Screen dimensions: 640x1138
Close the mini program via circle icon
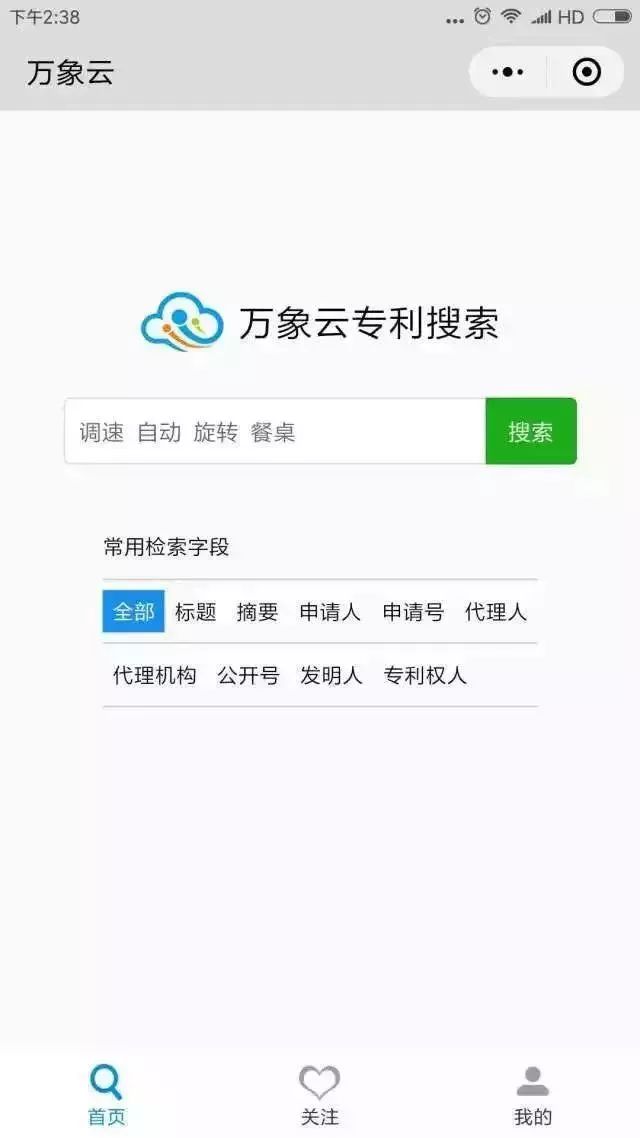pyautogui.click(x=586, y=72)
